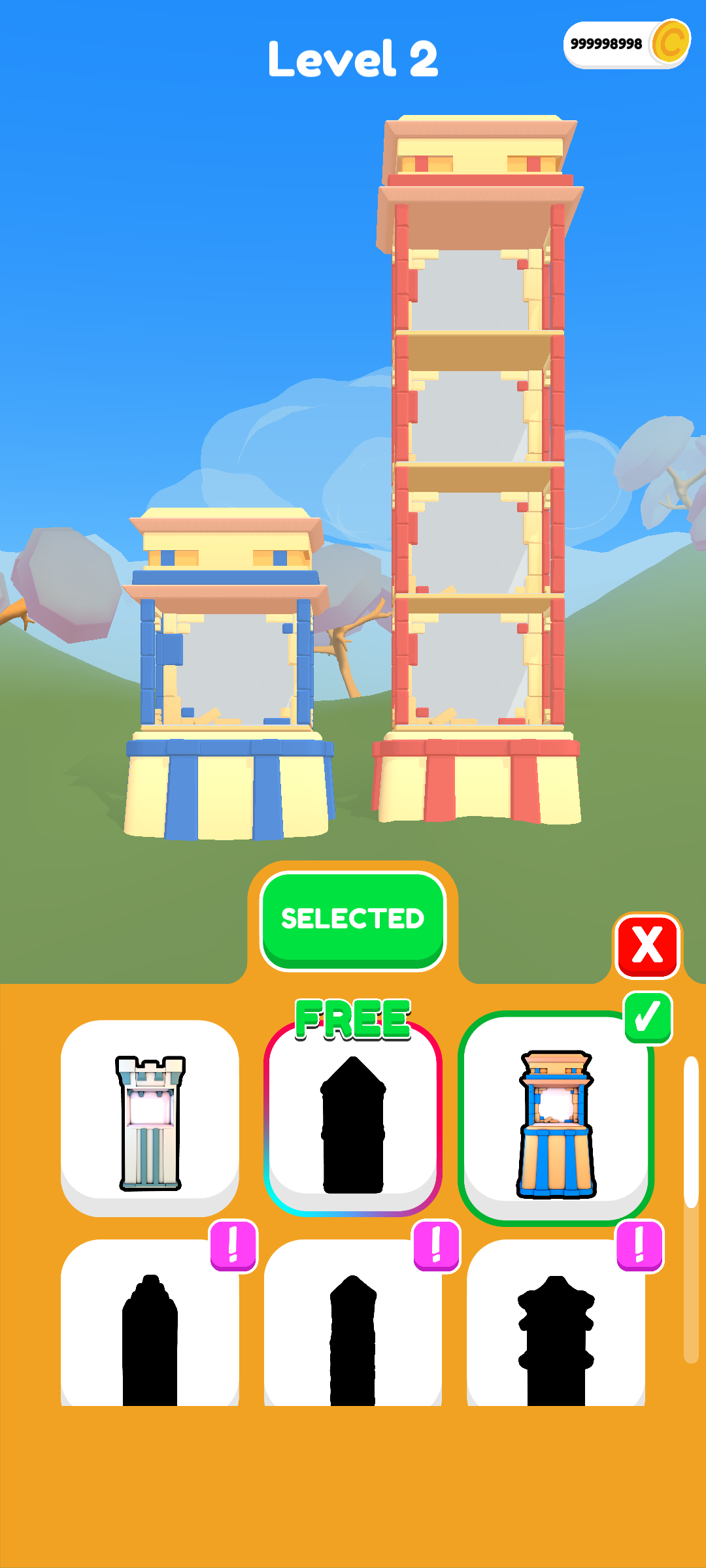Open the locked dome-topped tower skin
Viewport: 706px width, 1568px height.
(x=150, y=1326)
